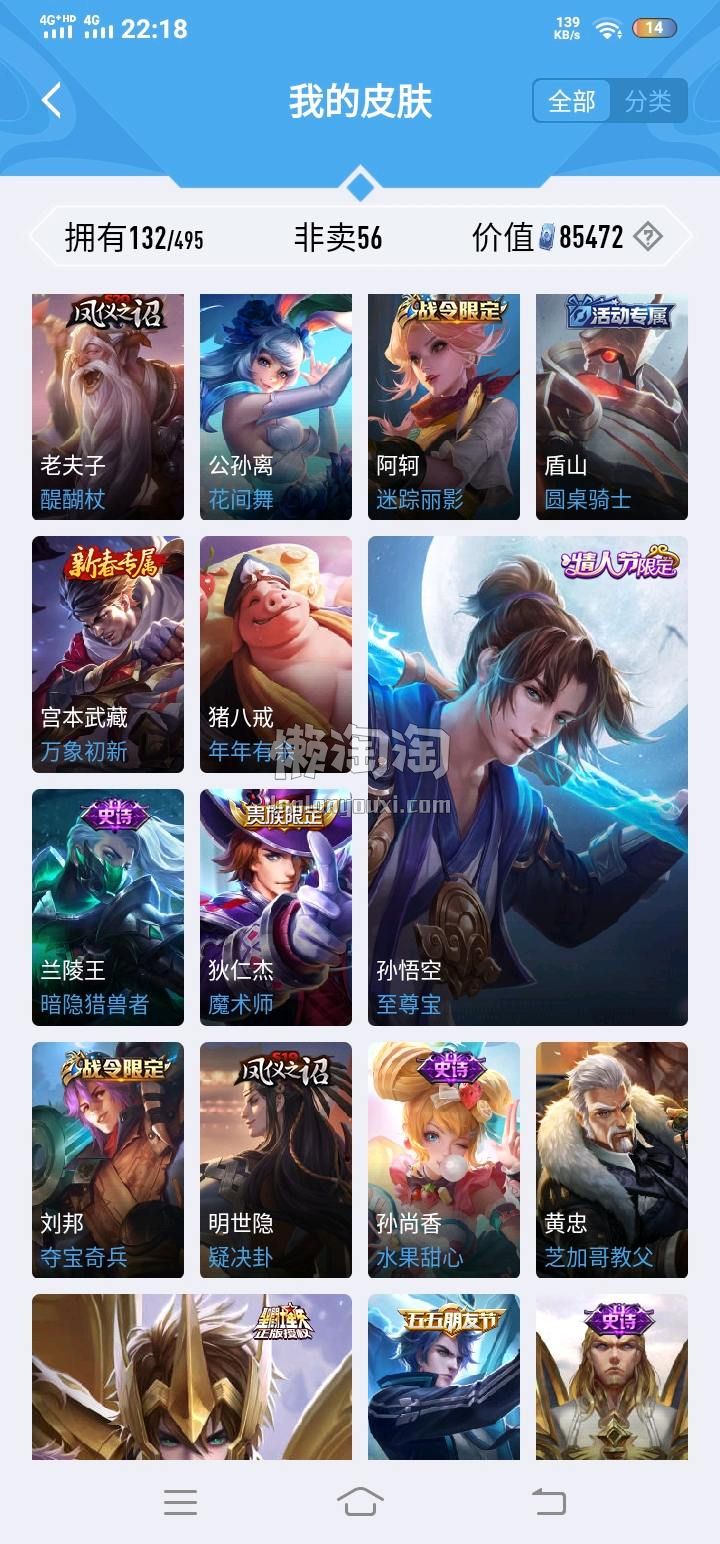Viewport: 720px width, 1544px height.
Task: Open 刘邦 夺宝奇兵 skin
Action: pyautogui.click(x=108, y=1160)
